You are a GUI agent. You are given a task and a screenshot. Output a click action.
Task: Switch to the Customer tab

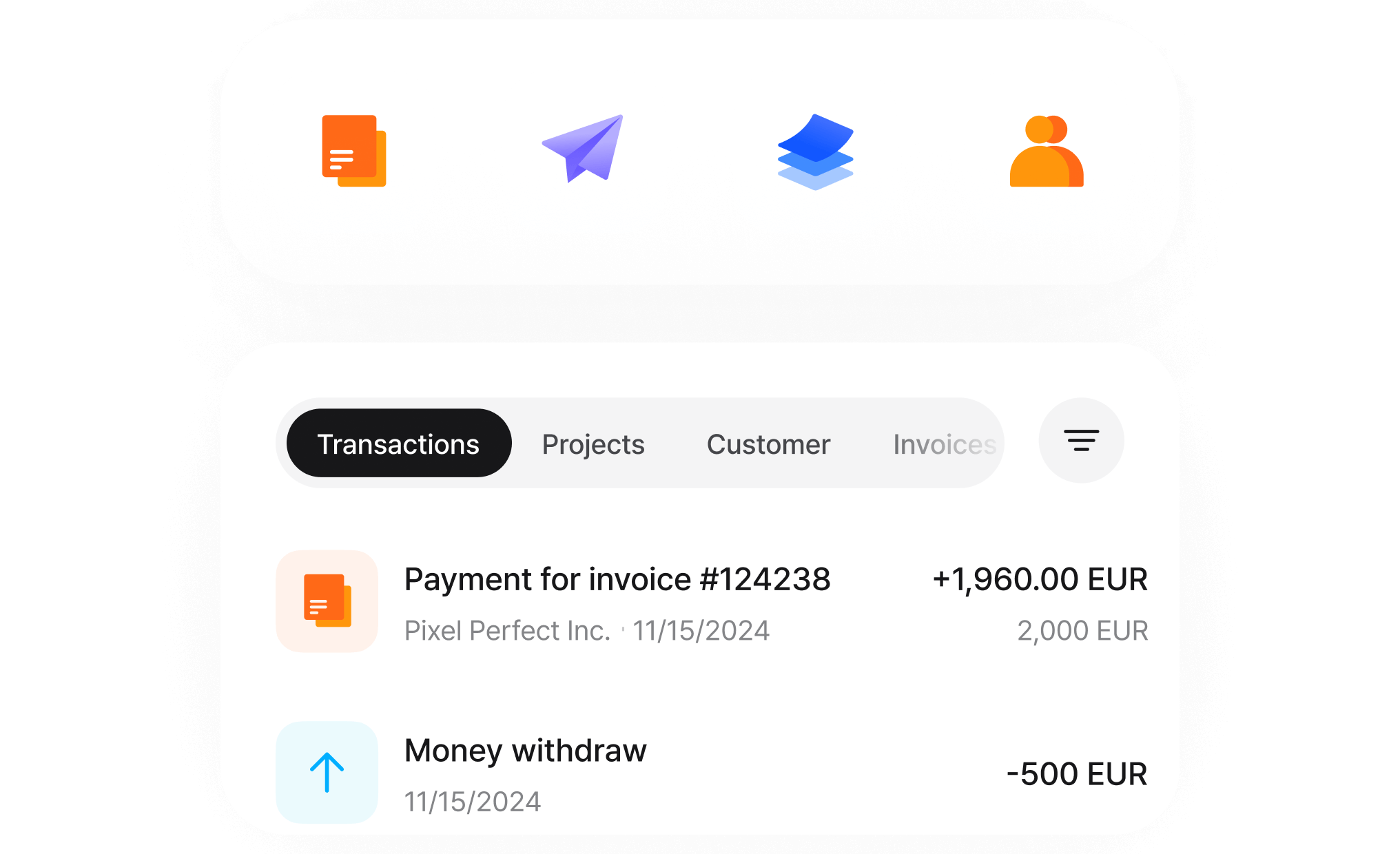(768, 444)
